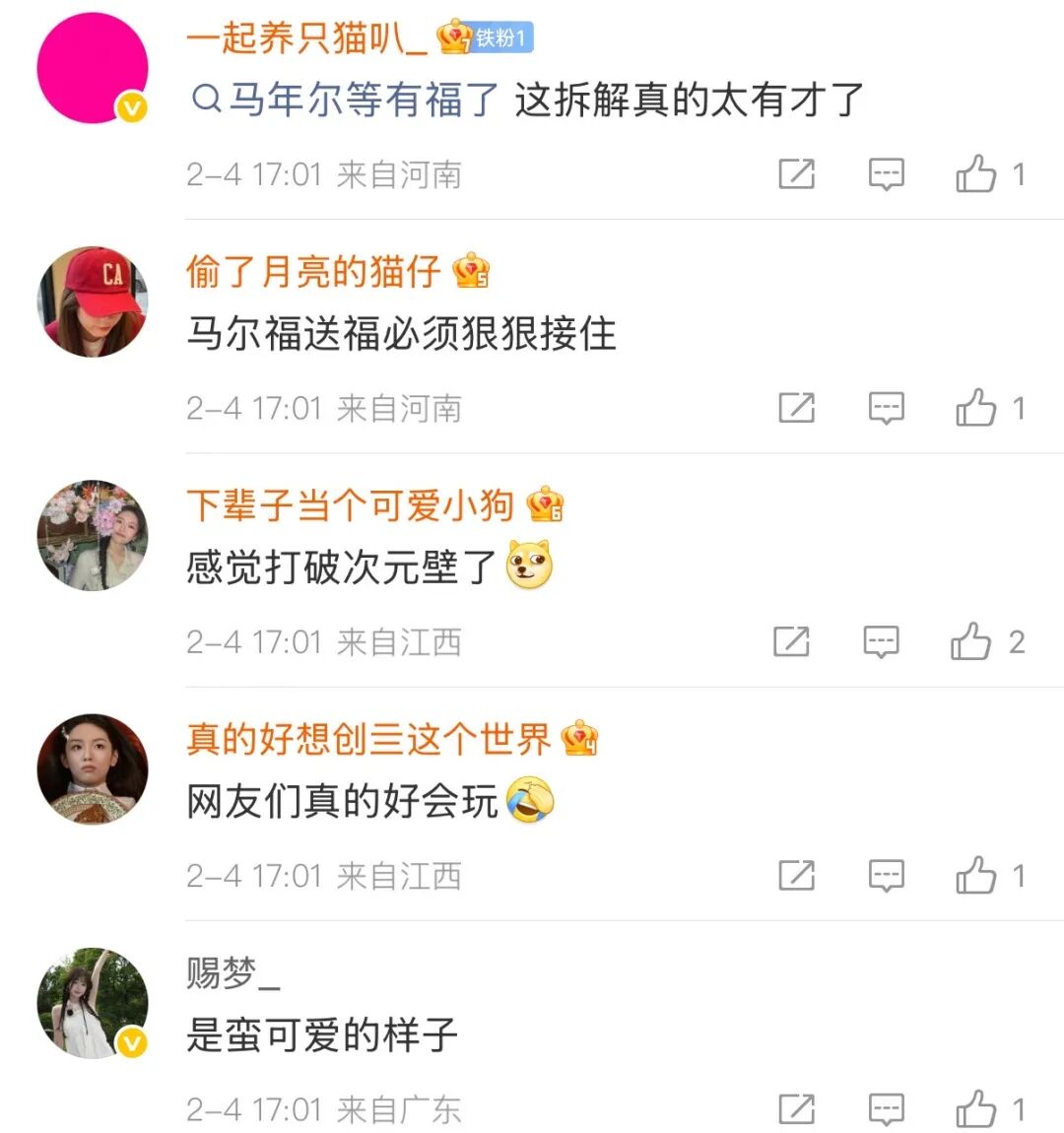Open the 马年尔等有福了 search link
Viewport: 1064px width, 1133px height.
click(345, 100)
